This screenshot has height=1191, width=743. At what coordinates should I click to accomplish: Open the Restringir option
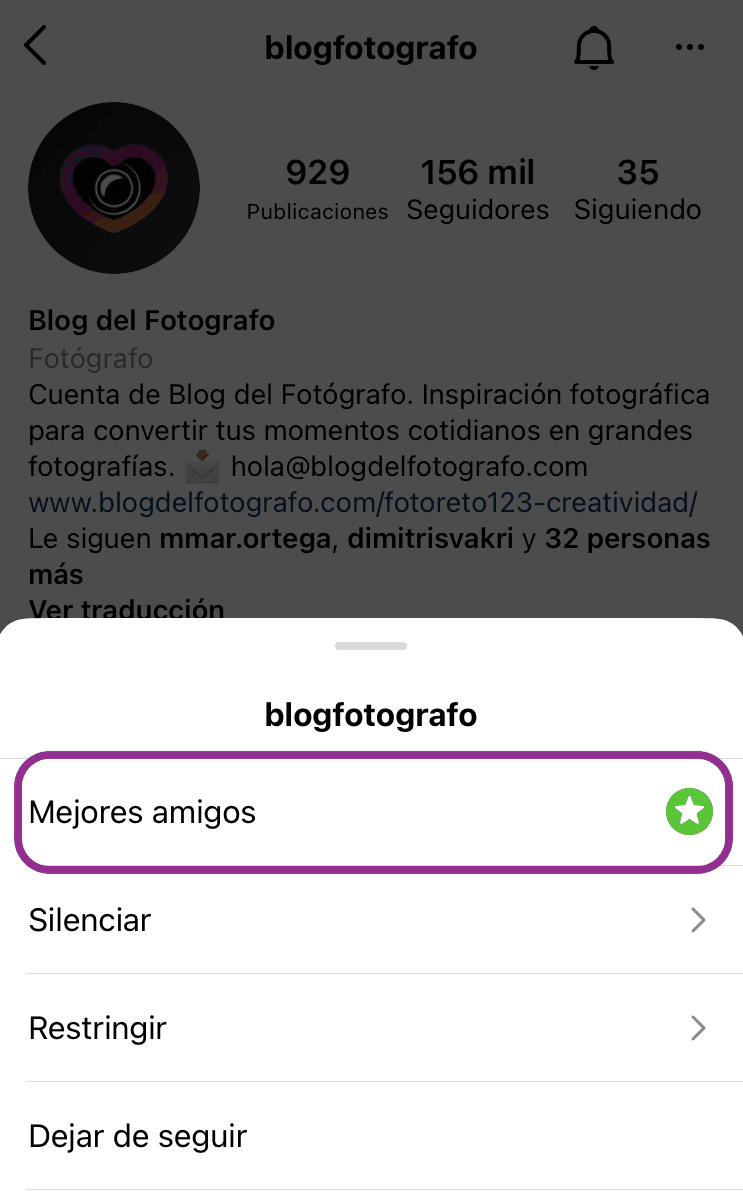tap(372, 1028)
